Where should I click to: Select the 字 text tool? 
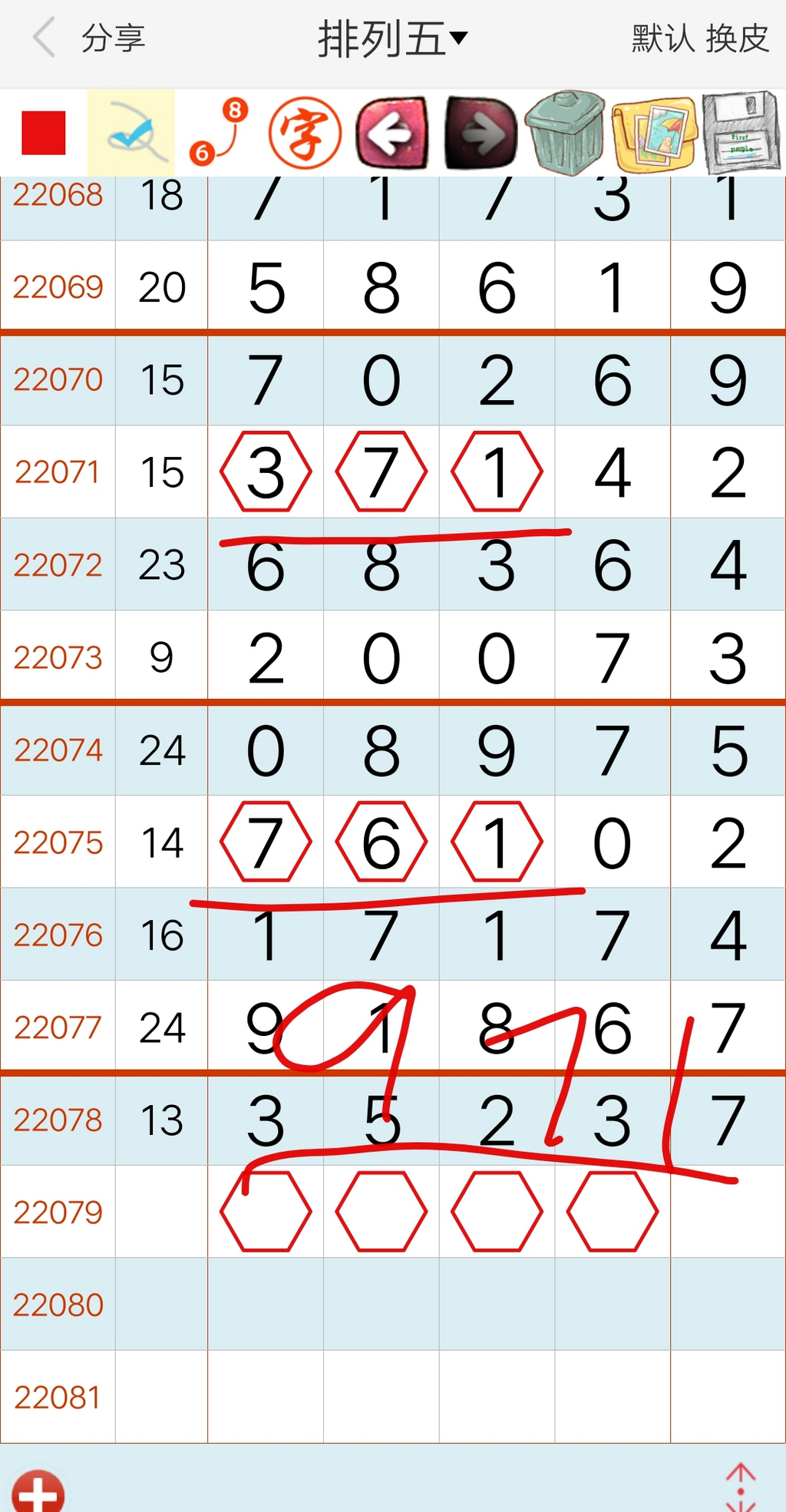[x=305, y=133]
